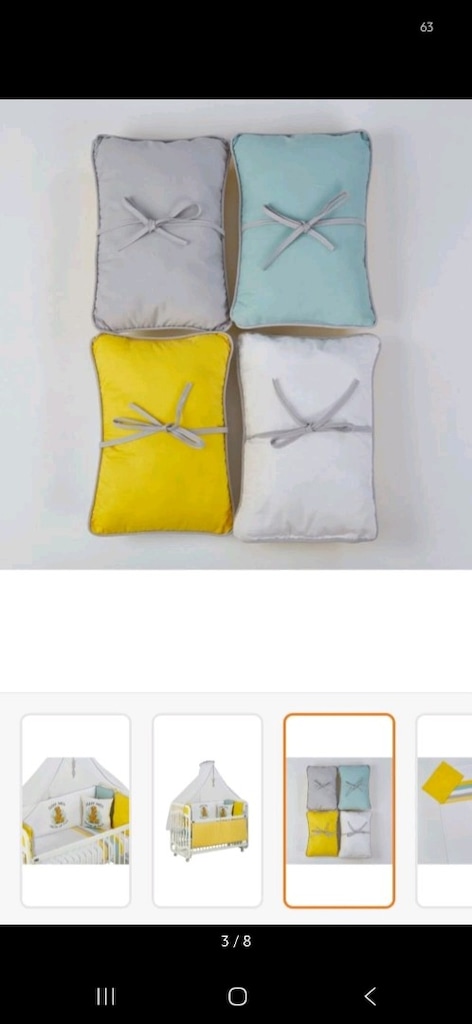Open the crib close-up thumbnail
Viewport: 472px width, 1024px height.
point(76,810)
